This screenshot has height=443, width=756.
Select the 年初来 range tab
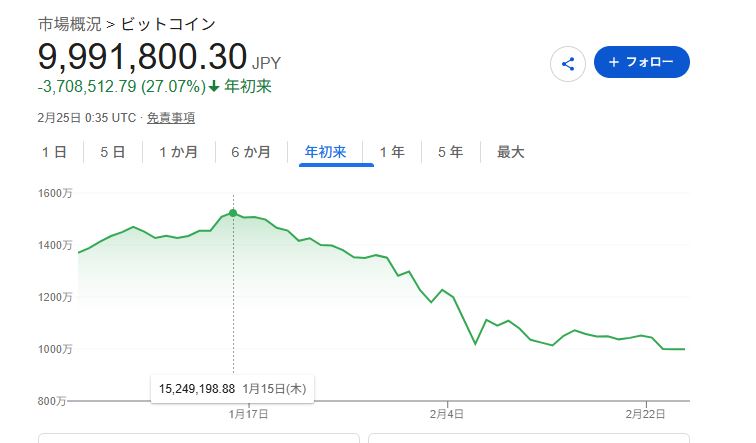(x=325, y=152)
